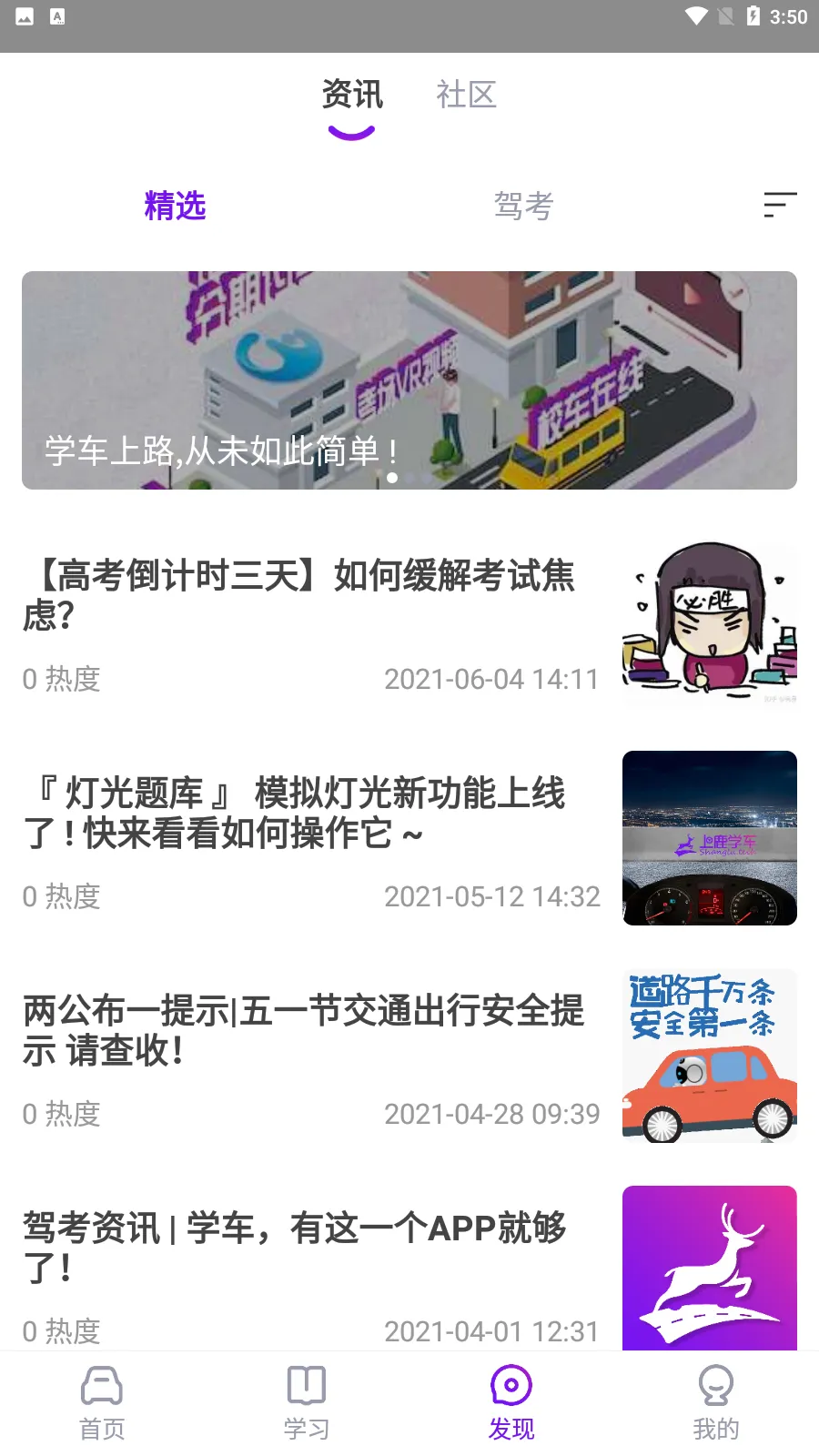Select the 精选 category
The width and height of the screenshot is (819, 1456).
click(x=175, y=206)
